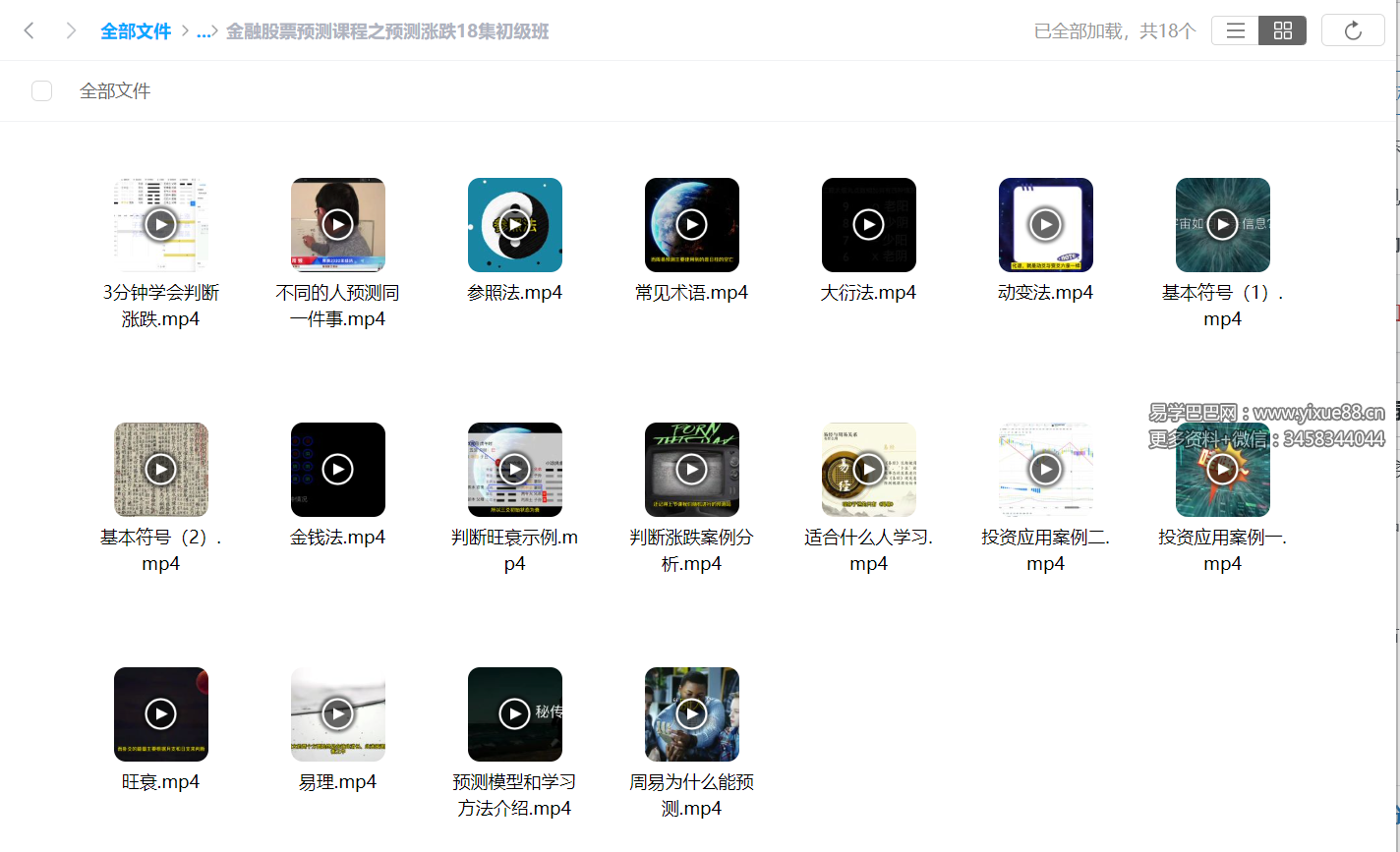This screenshot has width=1400, height=852.
Task: Play 判断涨跌案例分析.mp4
Action: pos(692,470)
